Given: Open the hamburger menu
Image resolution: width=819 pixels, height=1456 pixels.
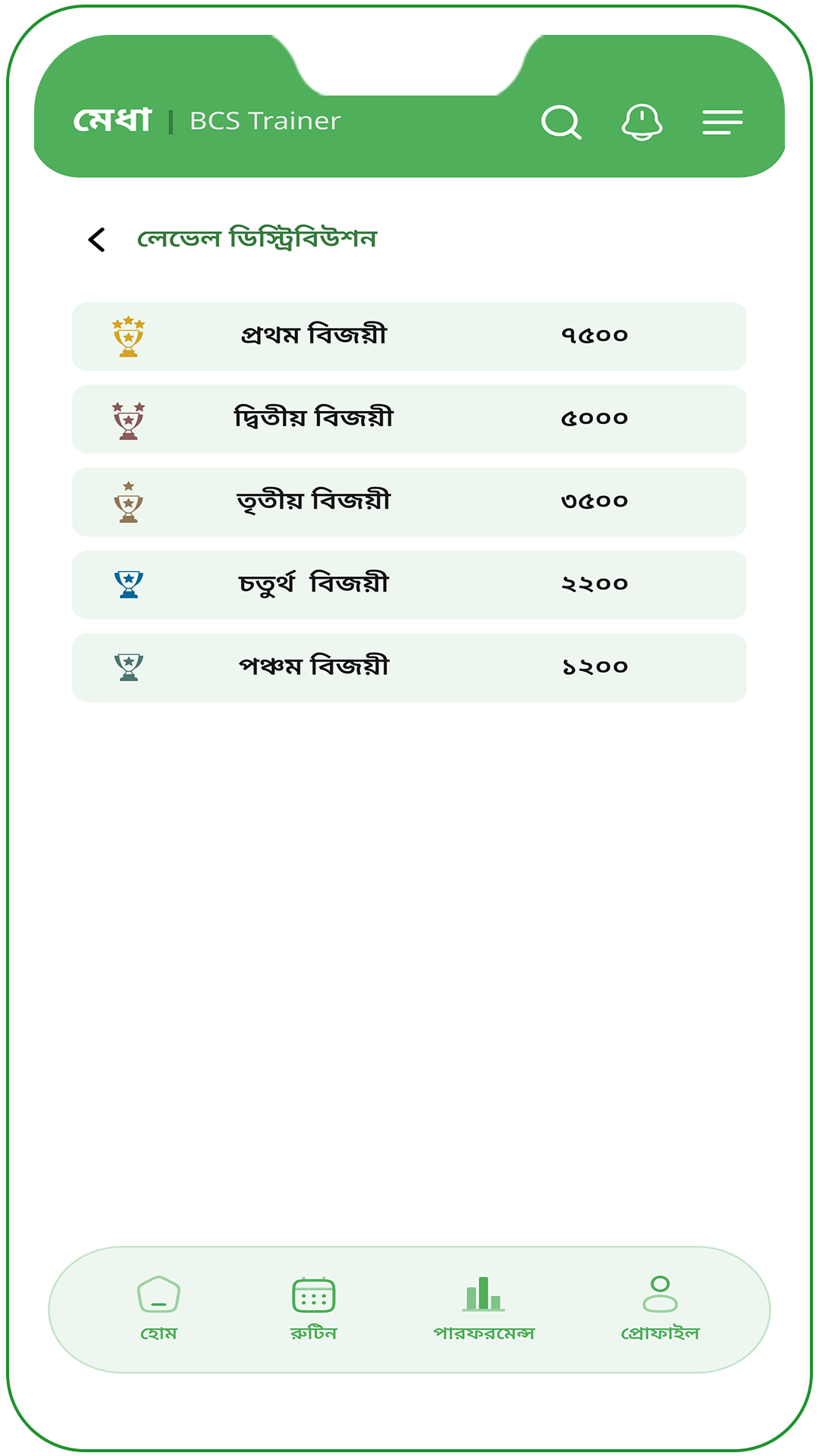Looking at the screenshot, I should point(722,122).
